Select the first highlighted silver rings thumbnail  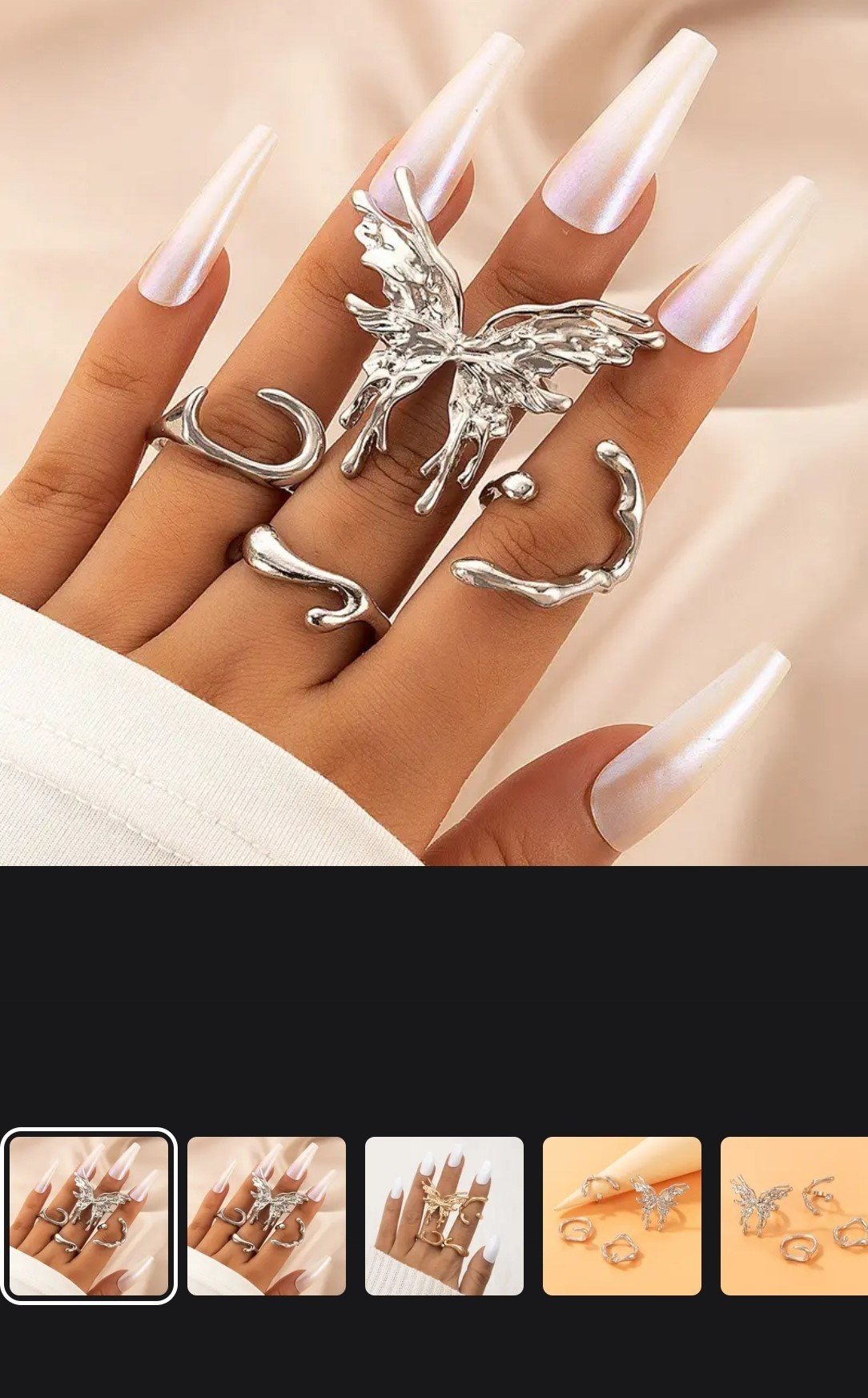pyautogui.click(x=89, y=1215)
